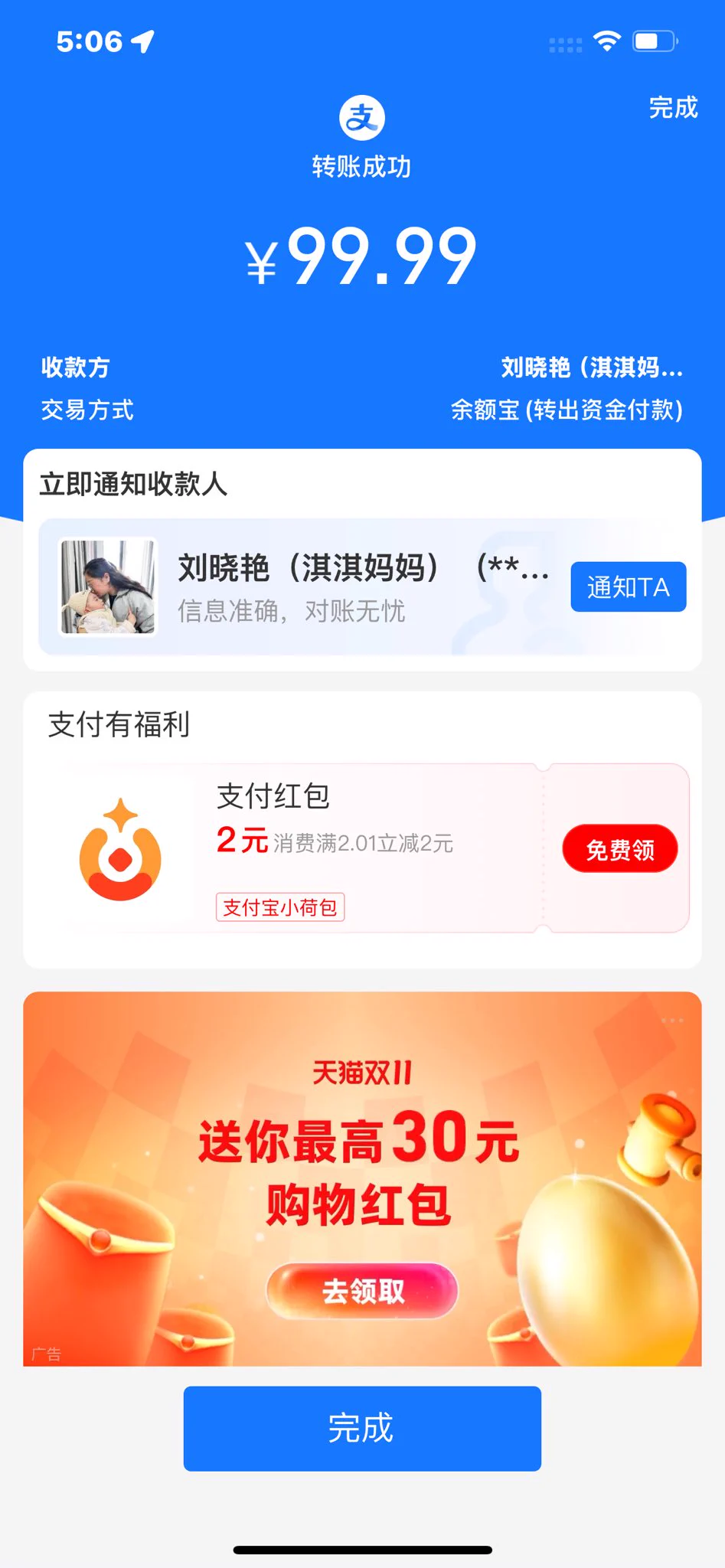Notify the recipient with 通知TA
This screenshot has width=725, height=1568.
click(628, 587)
